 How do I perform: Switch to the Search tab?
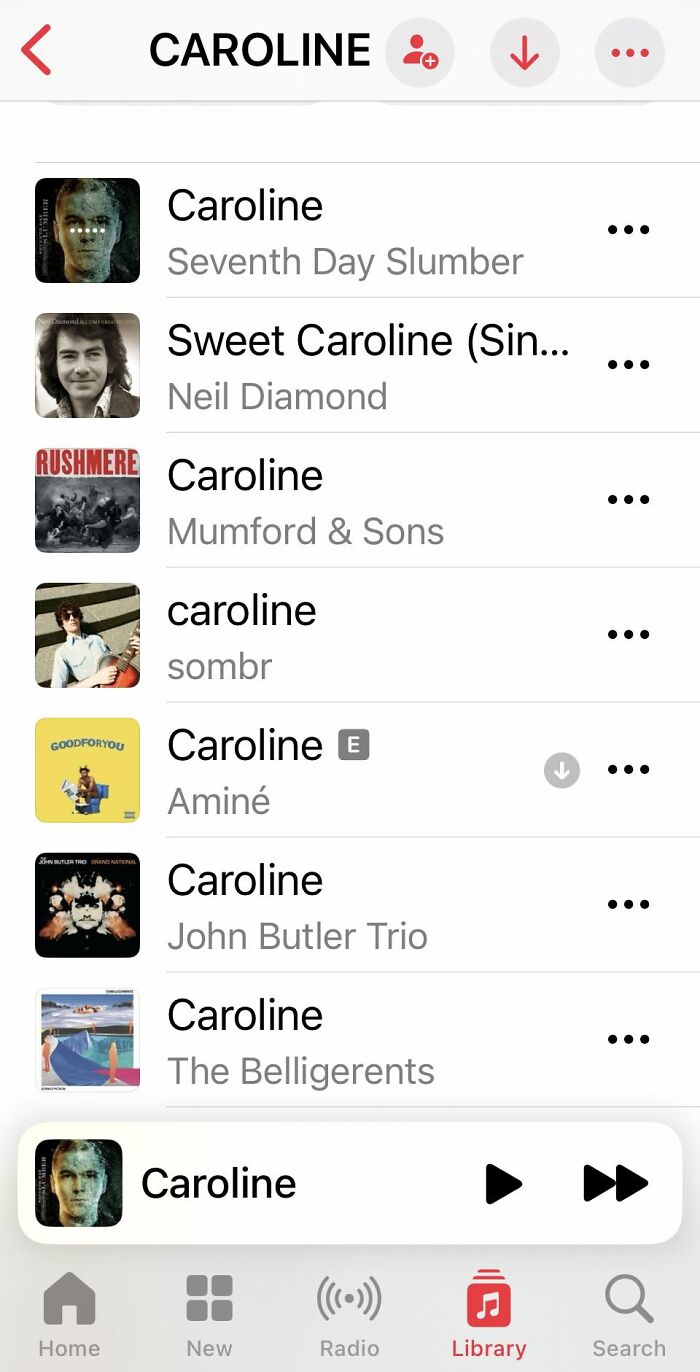point(628,1315)
